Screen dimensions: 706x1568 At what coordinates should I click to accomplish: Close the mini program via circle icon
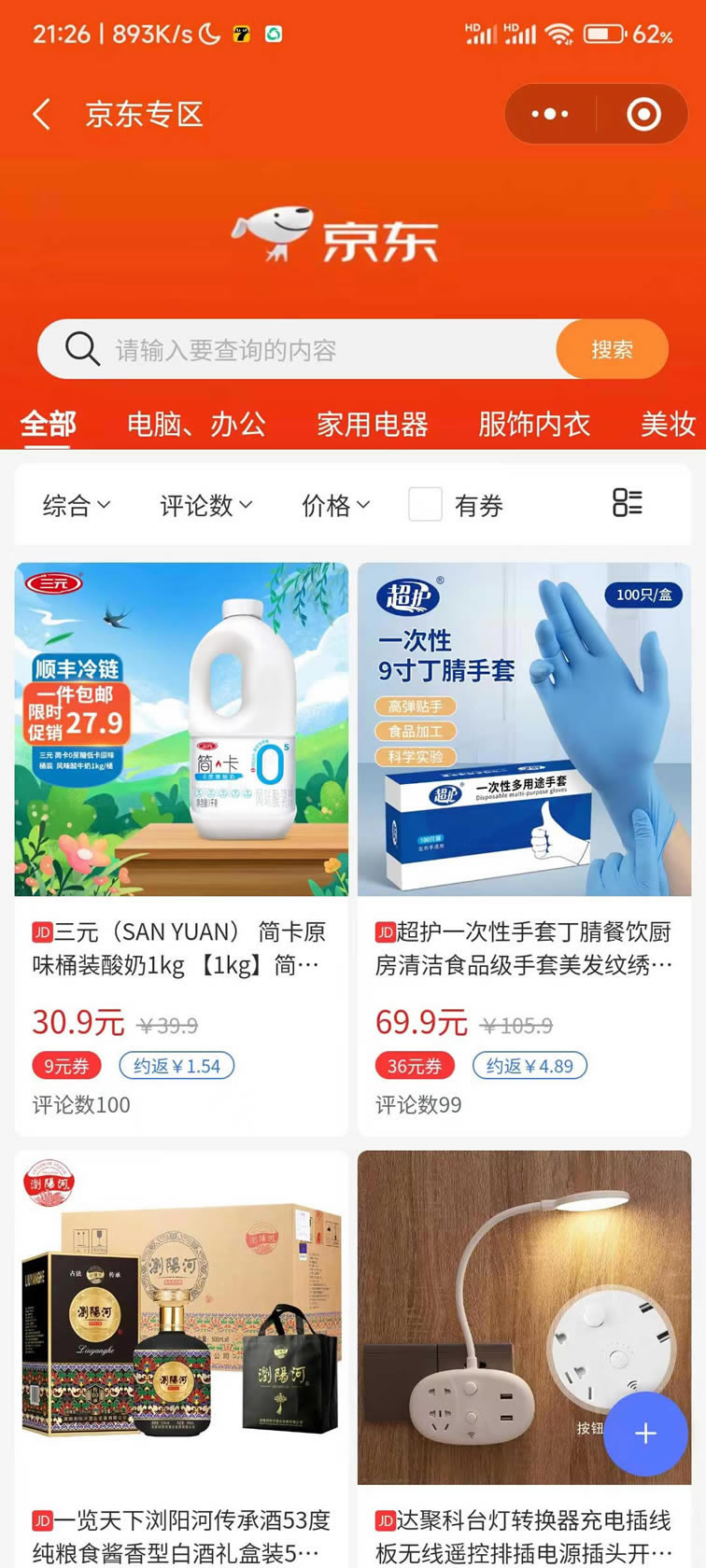point(643,114)
